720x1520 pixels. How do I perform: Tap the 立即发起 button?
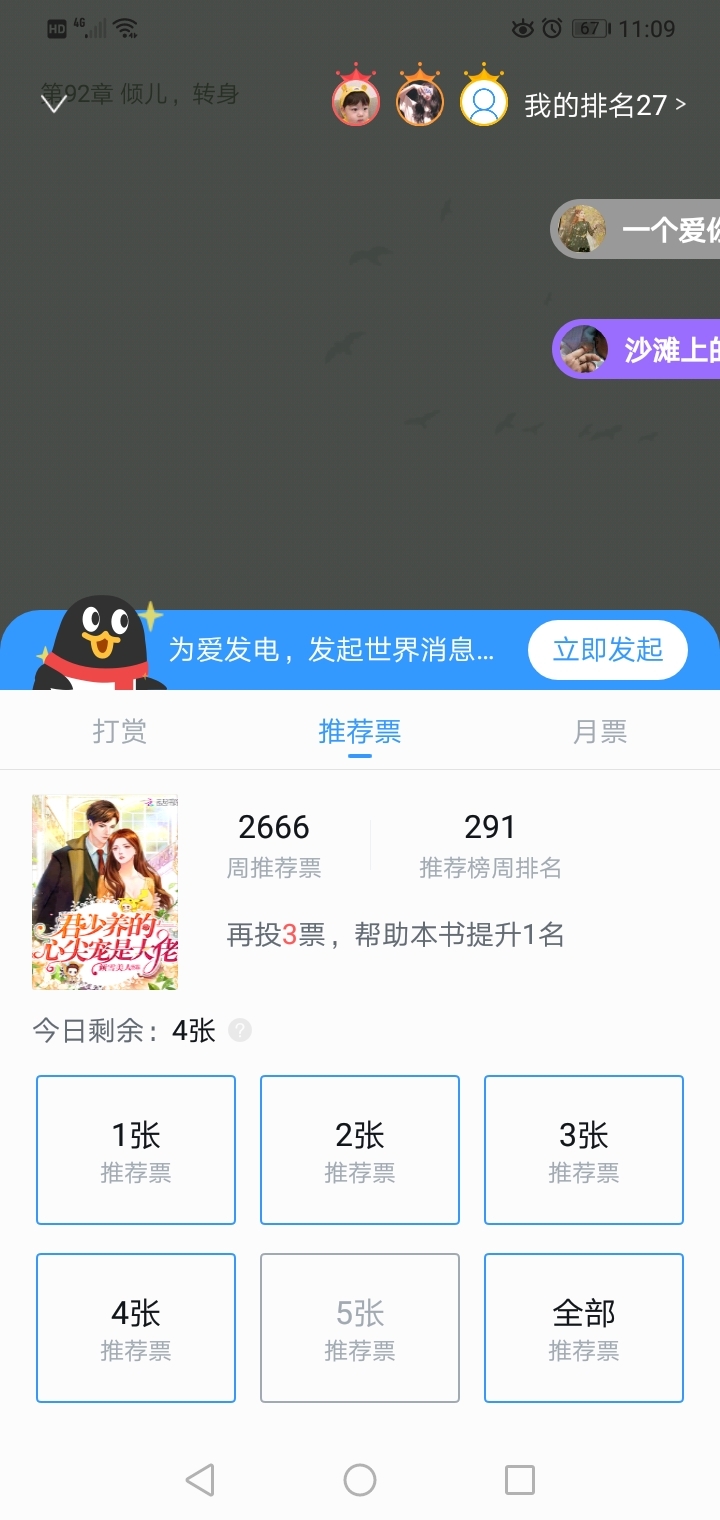click(608, 650)
